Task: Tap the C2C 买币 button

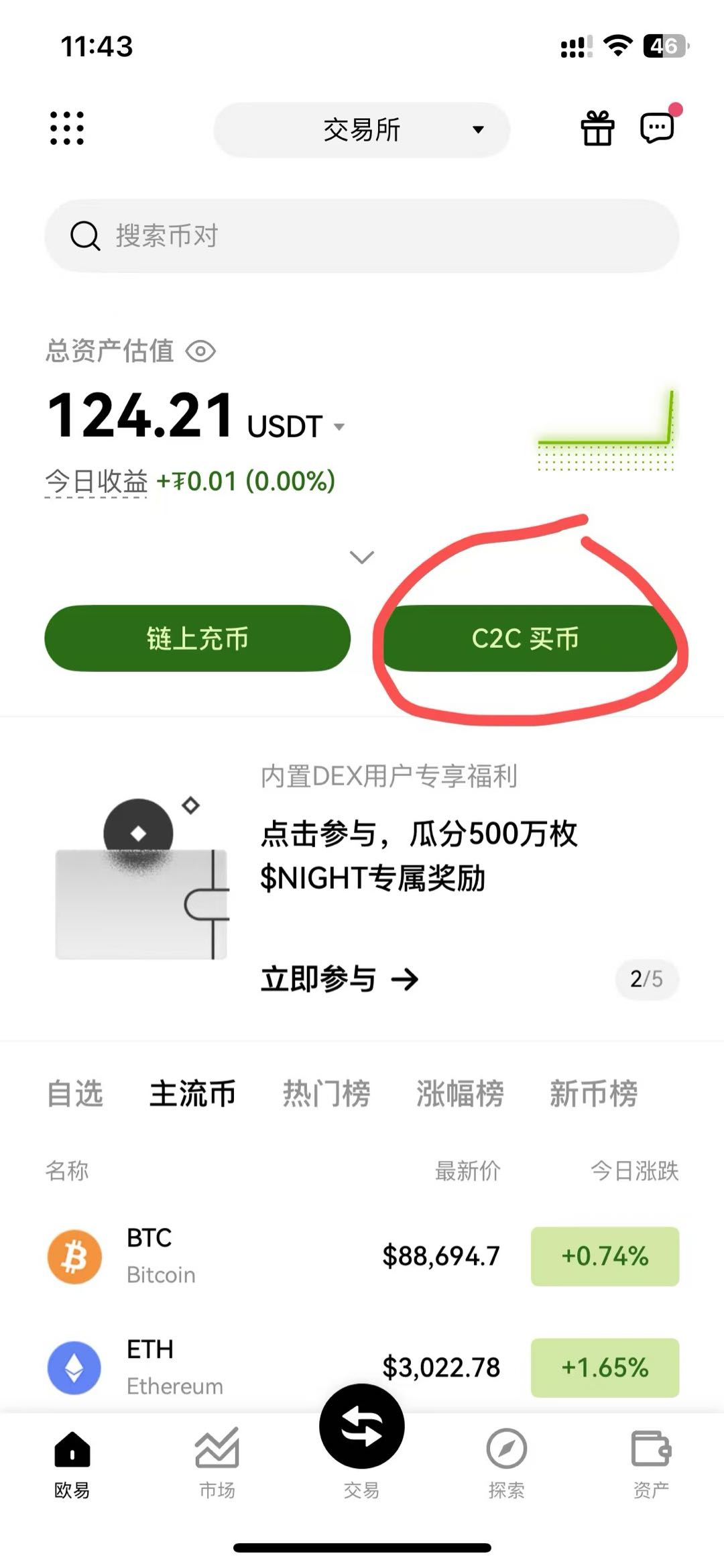Action: point(527,639)
